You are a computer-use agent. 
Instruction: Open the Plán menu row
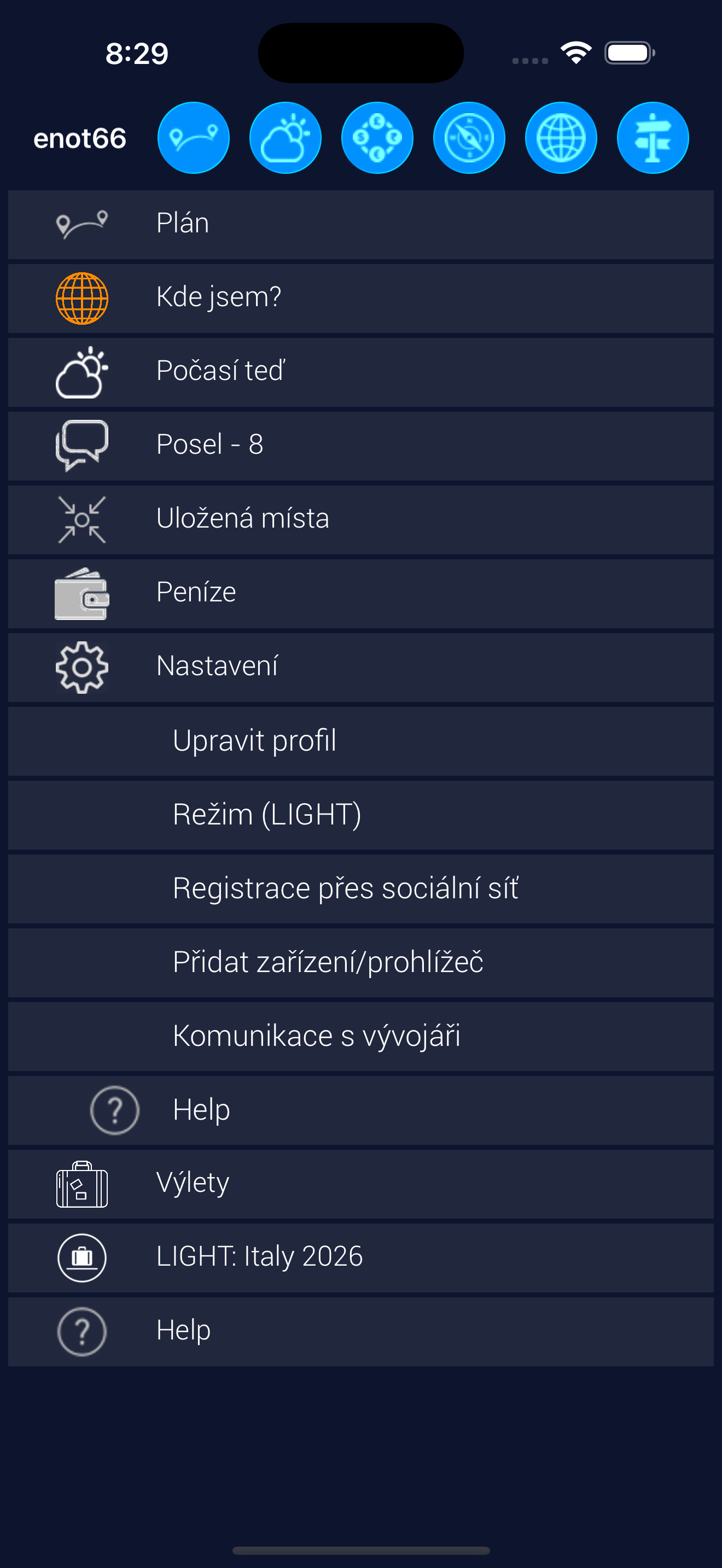pyautogui.click(x=360, y=224)
